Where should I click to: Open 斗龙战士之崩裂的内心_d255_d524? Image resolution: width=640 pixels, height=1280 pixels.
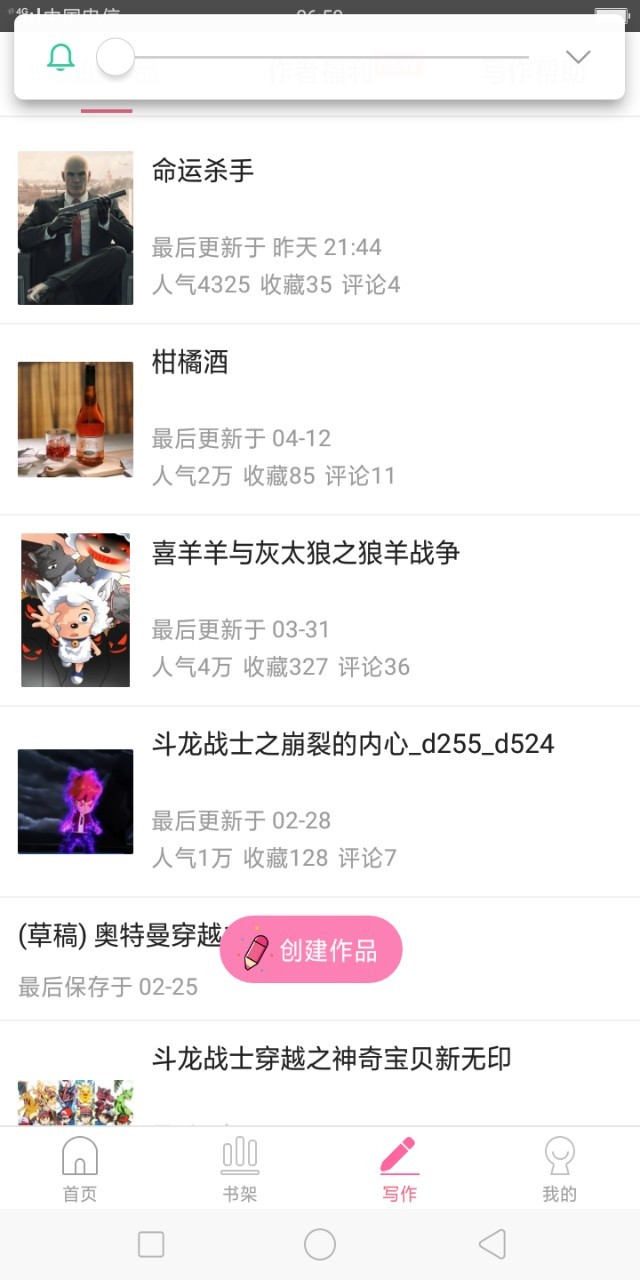[320, 801]
